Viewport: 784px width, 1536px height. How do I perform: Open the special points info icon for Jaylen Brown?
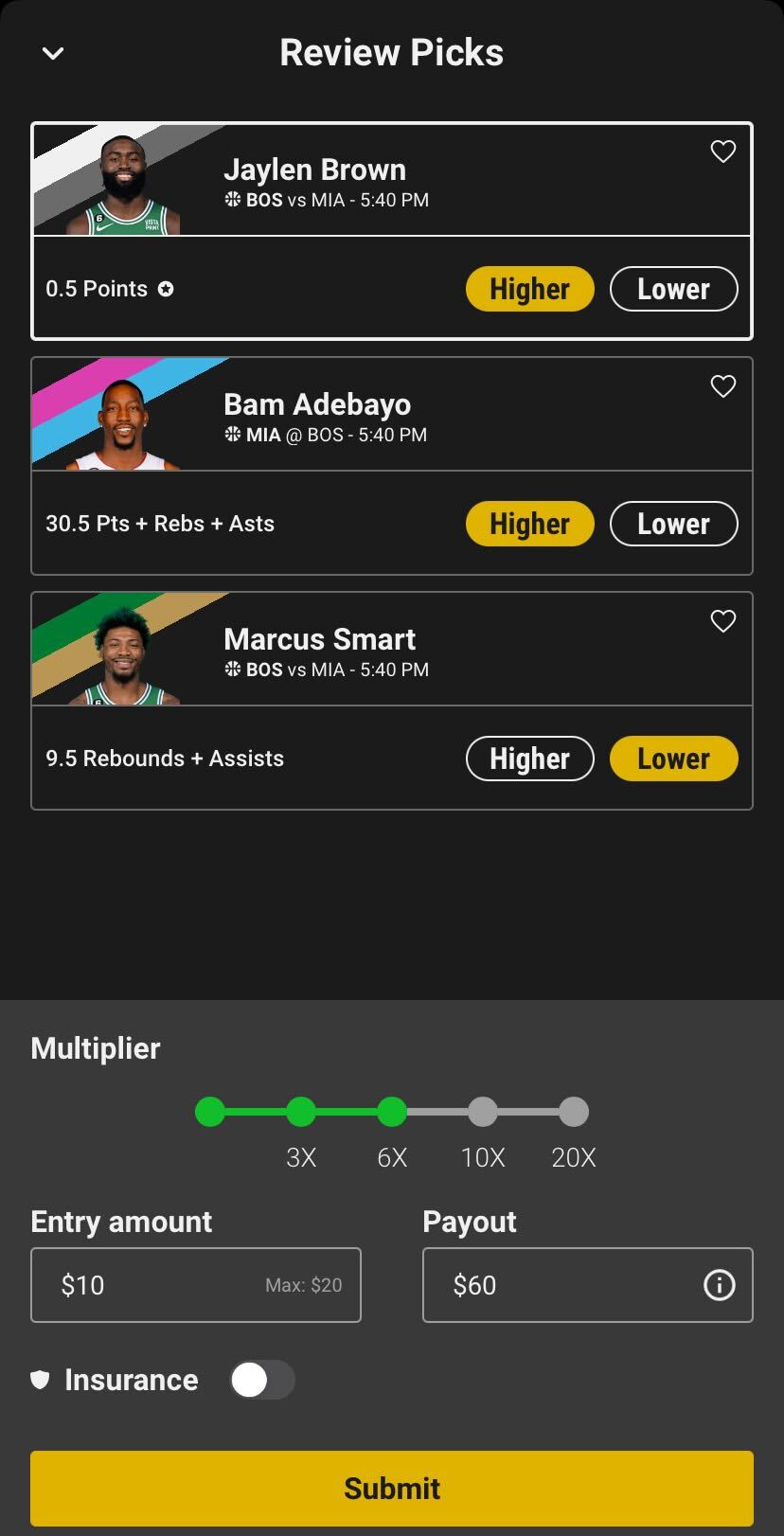166,289
